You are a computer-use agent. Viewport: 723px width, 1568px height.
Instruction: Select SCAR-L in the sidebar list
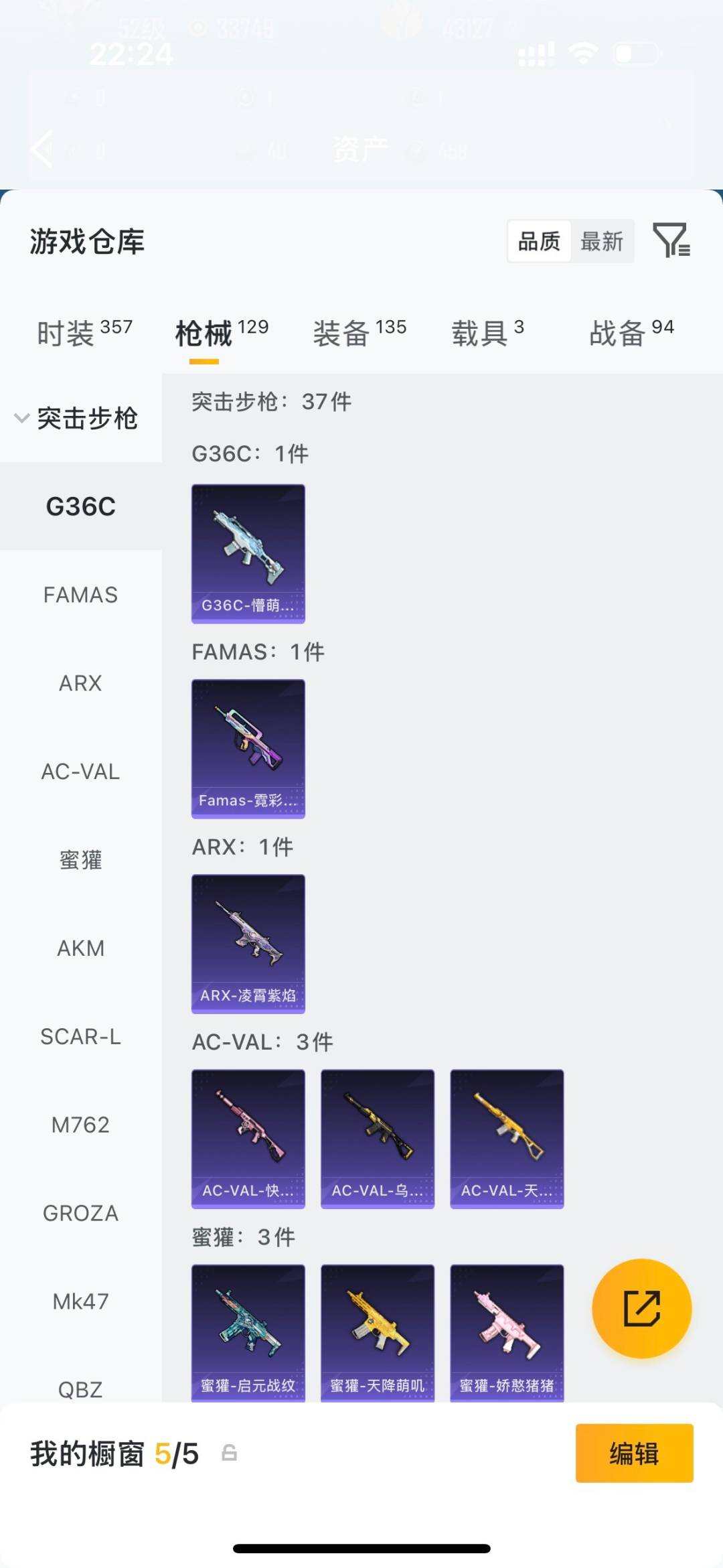point(80,1037)
